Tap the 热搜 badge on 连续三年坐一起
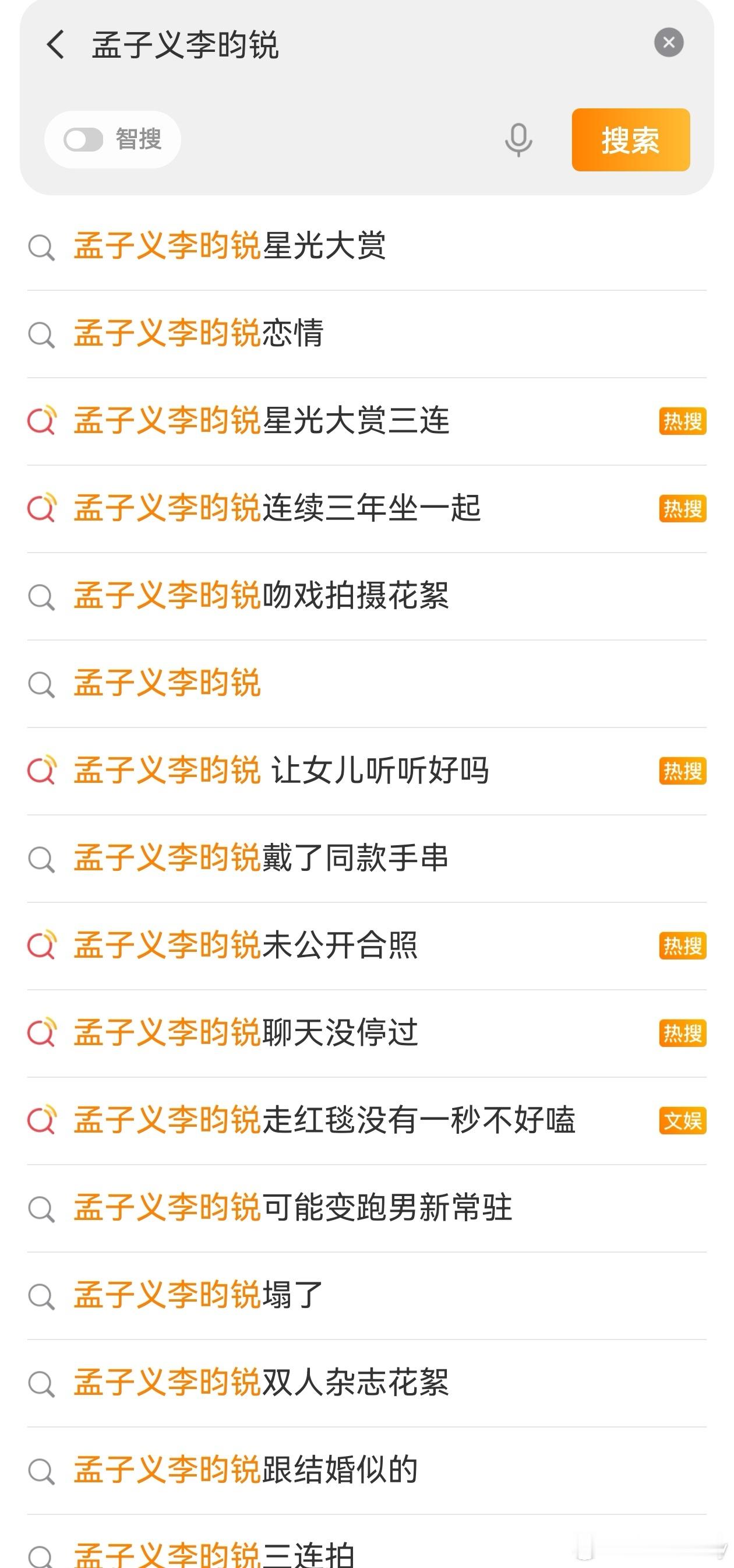Viewport: 734px width, 1568px height. 682,508
